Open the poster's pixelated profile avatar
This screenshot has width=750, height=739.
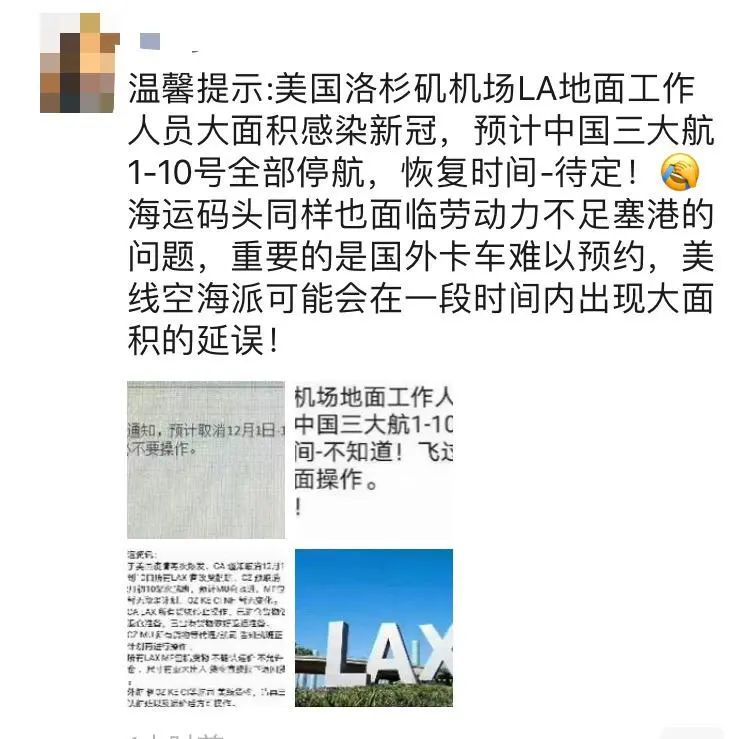tap(79, 64)
